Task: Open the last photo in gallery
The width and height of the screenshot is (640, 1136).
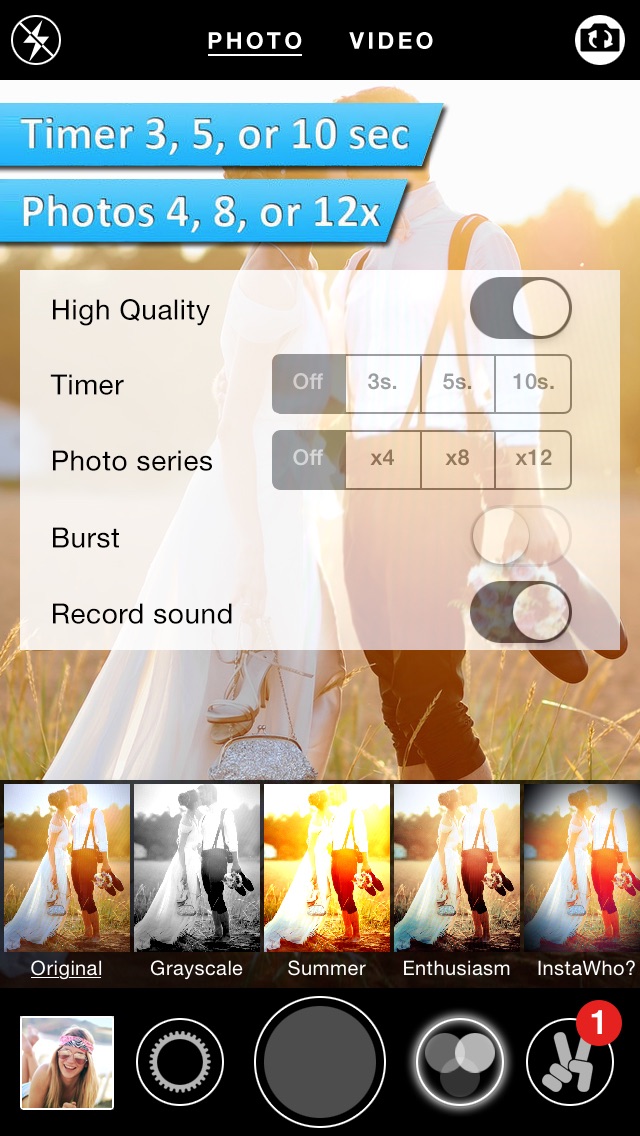Action: click(x=67, y=1062)
